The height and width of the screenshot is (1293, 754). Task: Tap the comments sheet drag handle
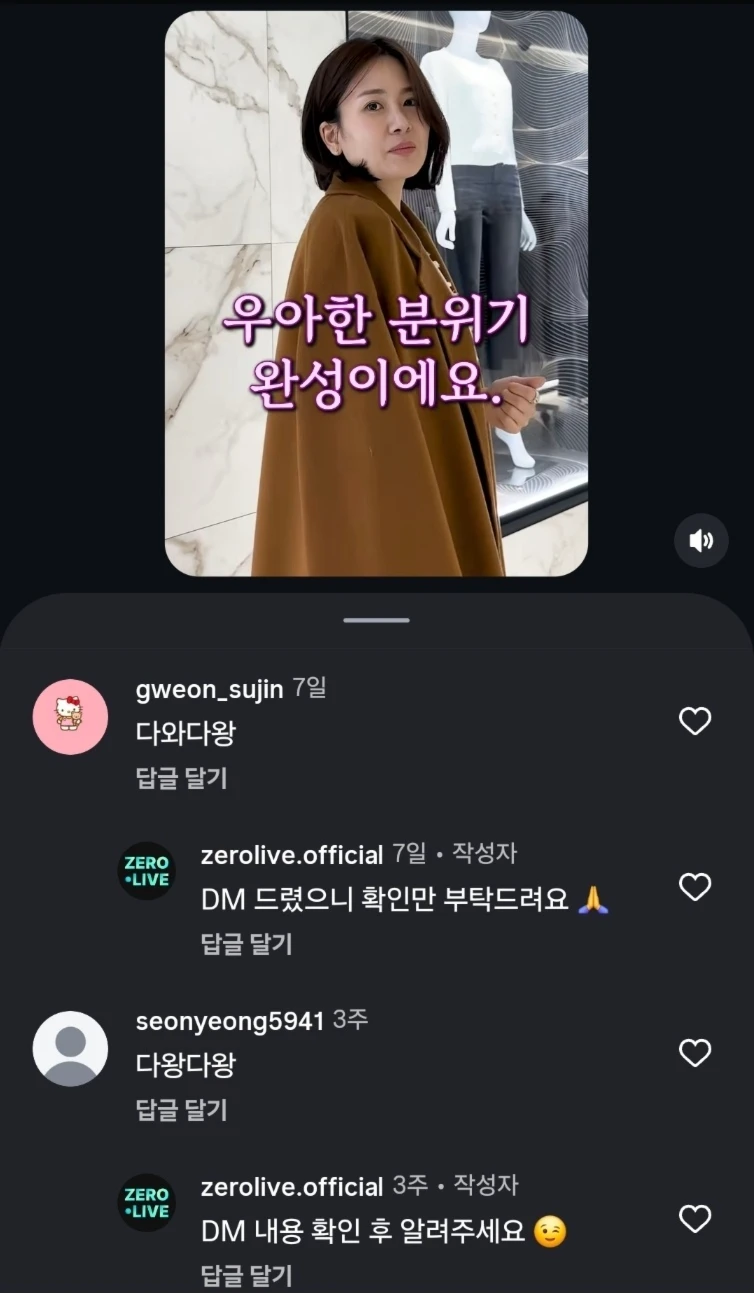pyautogui.click(x=376, y=620)
